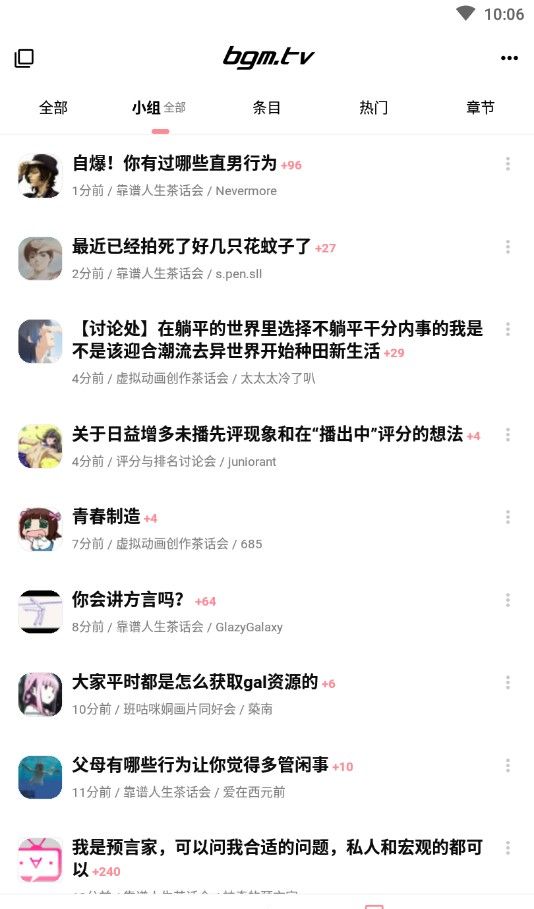
Task: Open more options beside 最近已经拍死了好几只花蚊子了
Action: [507, 247]
